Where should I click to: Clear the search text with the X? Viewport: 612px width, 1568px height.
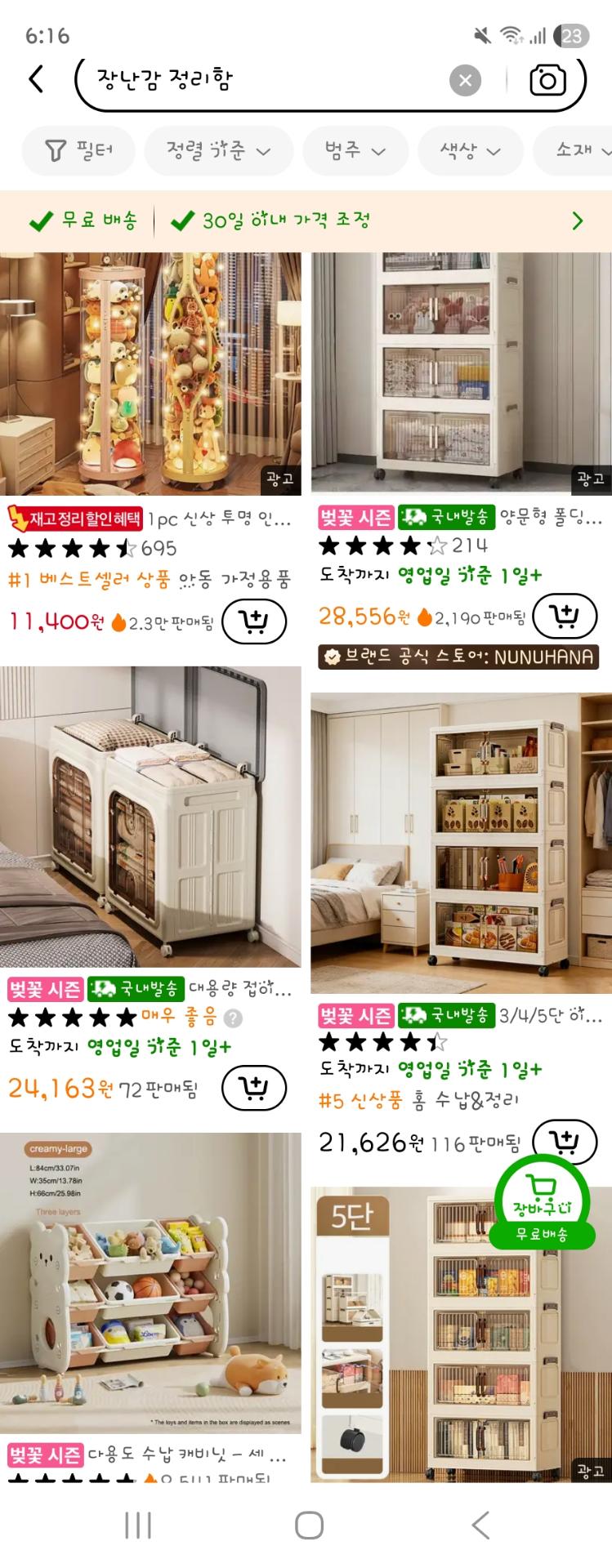(x=465, y=80)
